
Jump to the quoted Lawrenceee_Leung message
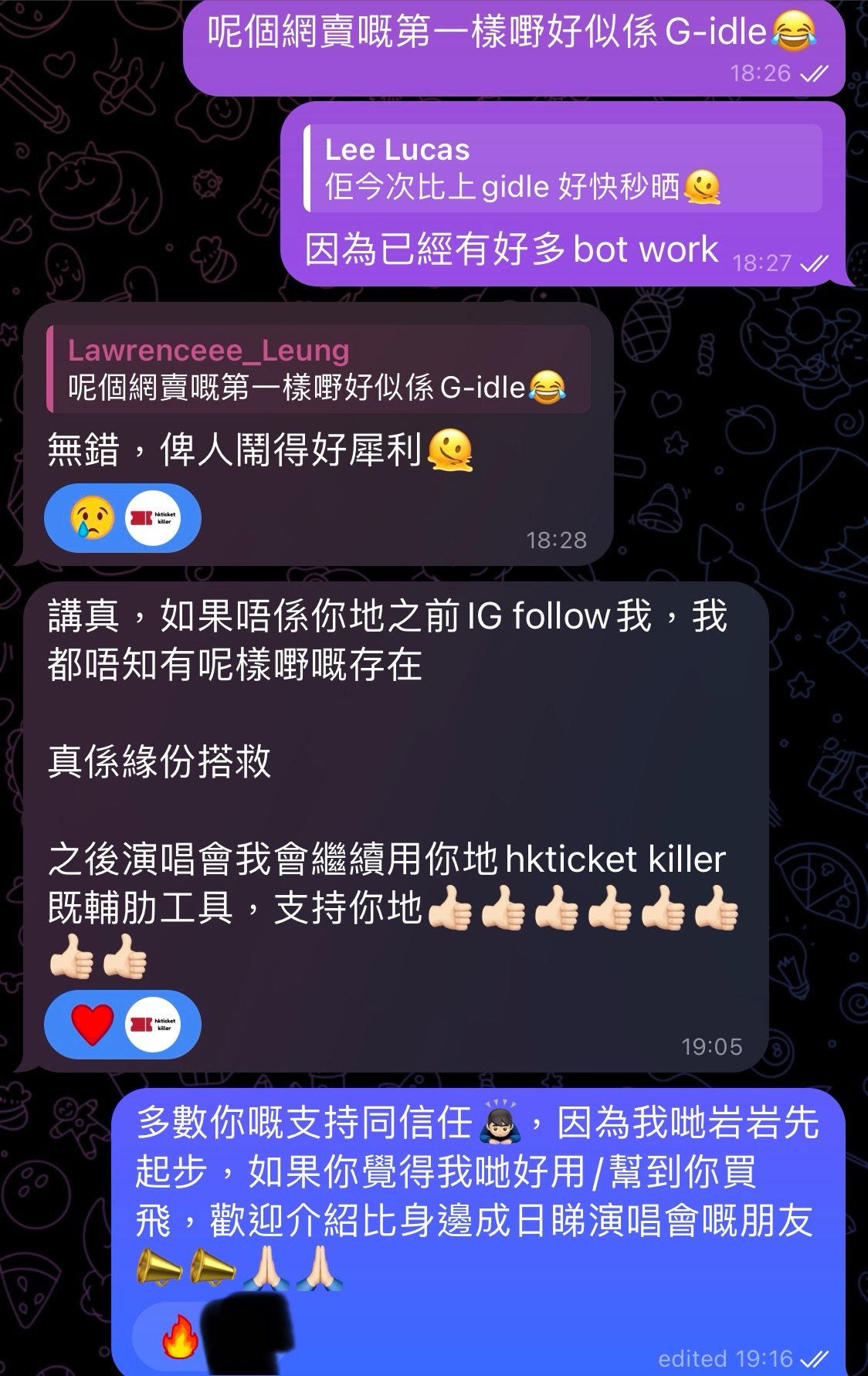coord(318,369)
